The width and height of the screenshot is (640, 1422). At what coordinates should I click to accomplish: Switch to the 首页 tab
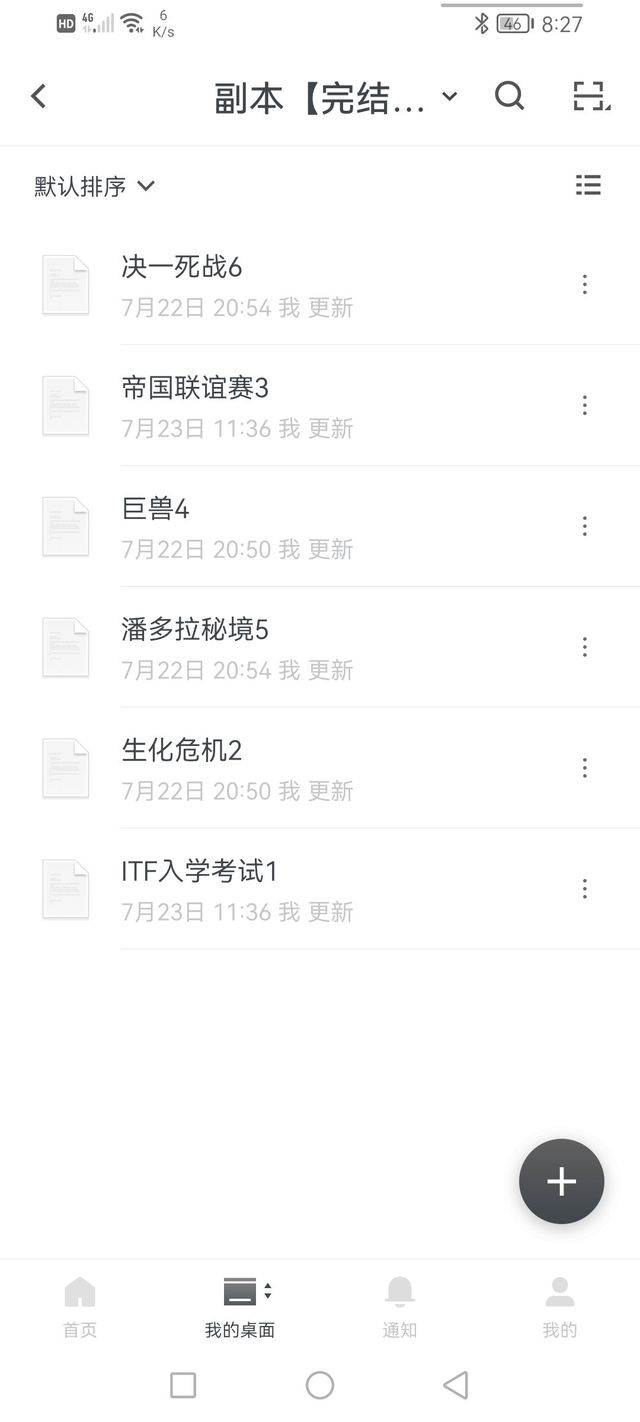pos(80,1306)
